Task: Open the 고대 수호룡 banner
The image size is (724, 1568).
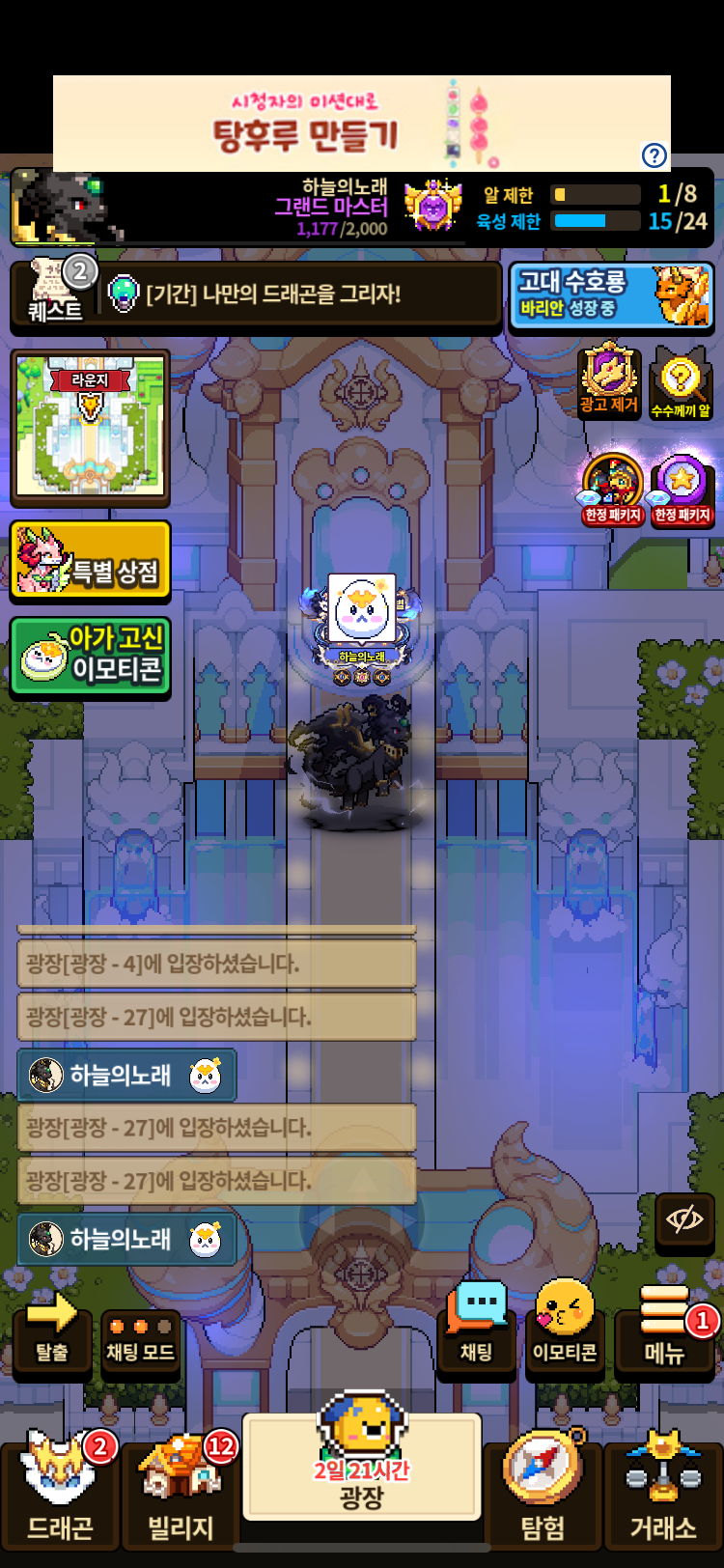Action: (x=611, y=295)
